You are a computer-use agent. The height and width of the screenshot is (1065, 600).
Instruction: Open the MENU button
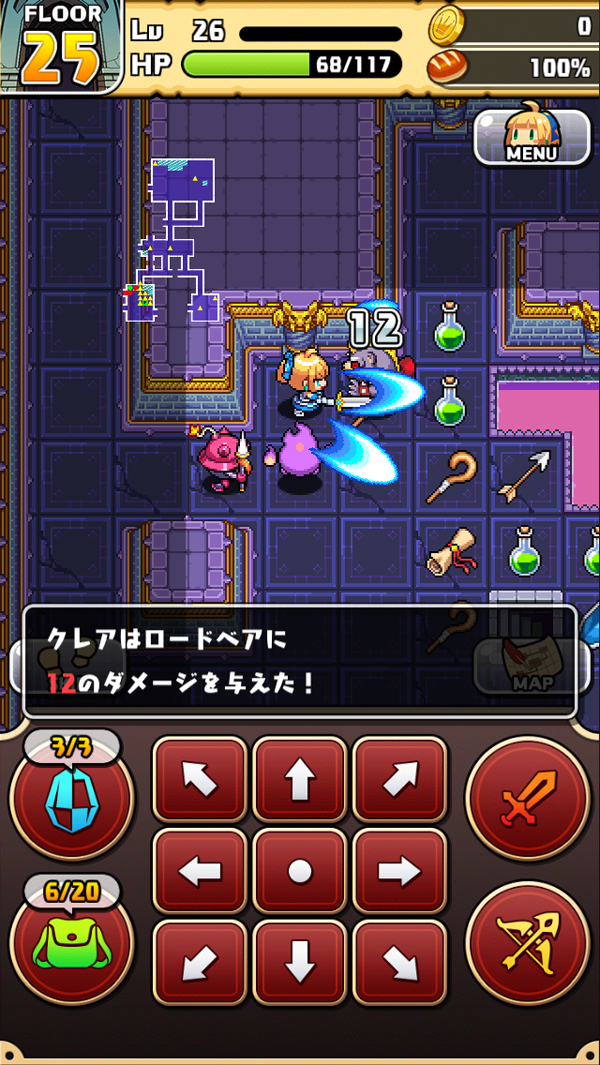[x=531, y=136]
